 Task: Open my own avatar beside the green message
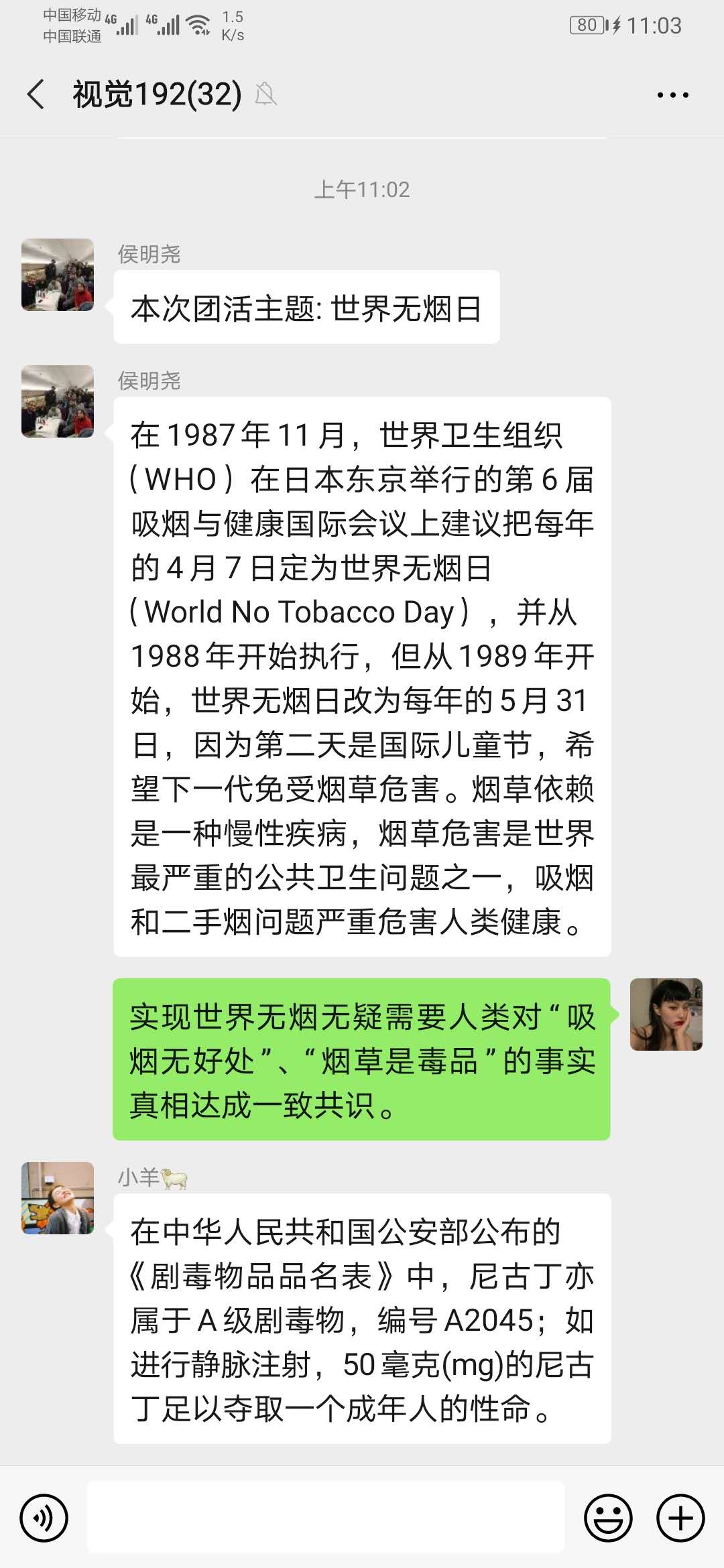tap(666, 1014)
